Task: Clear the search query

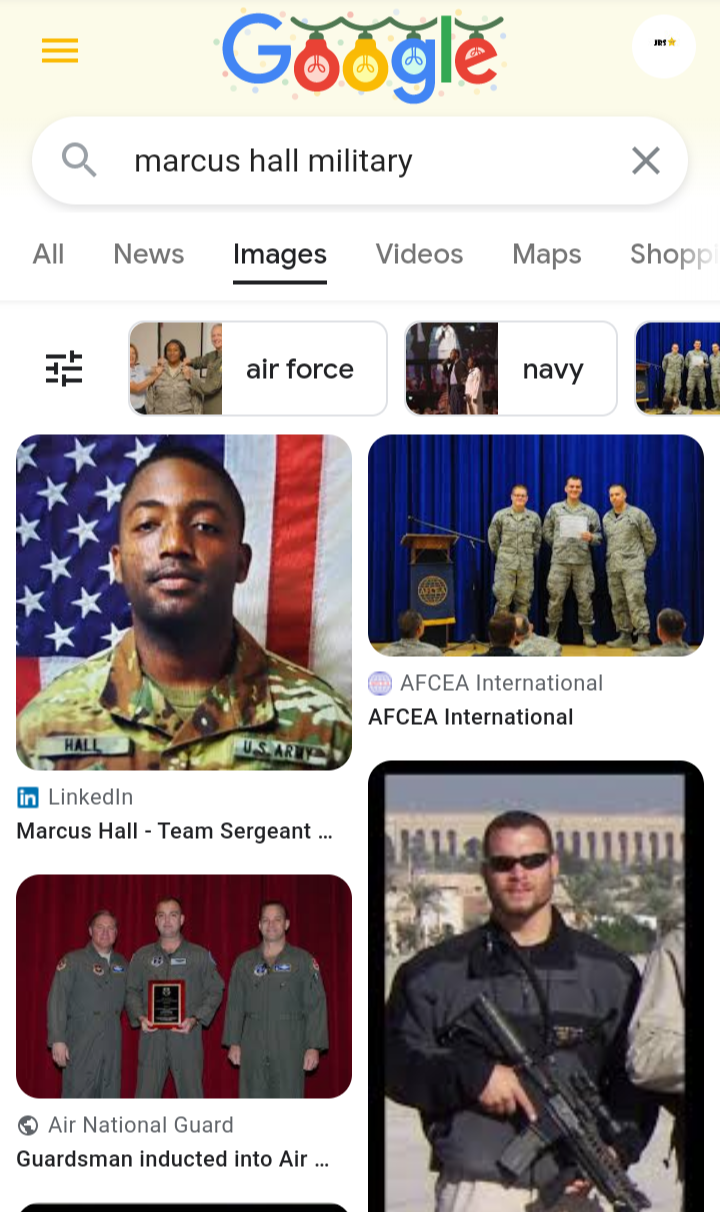Action: [x=646, y=161]
